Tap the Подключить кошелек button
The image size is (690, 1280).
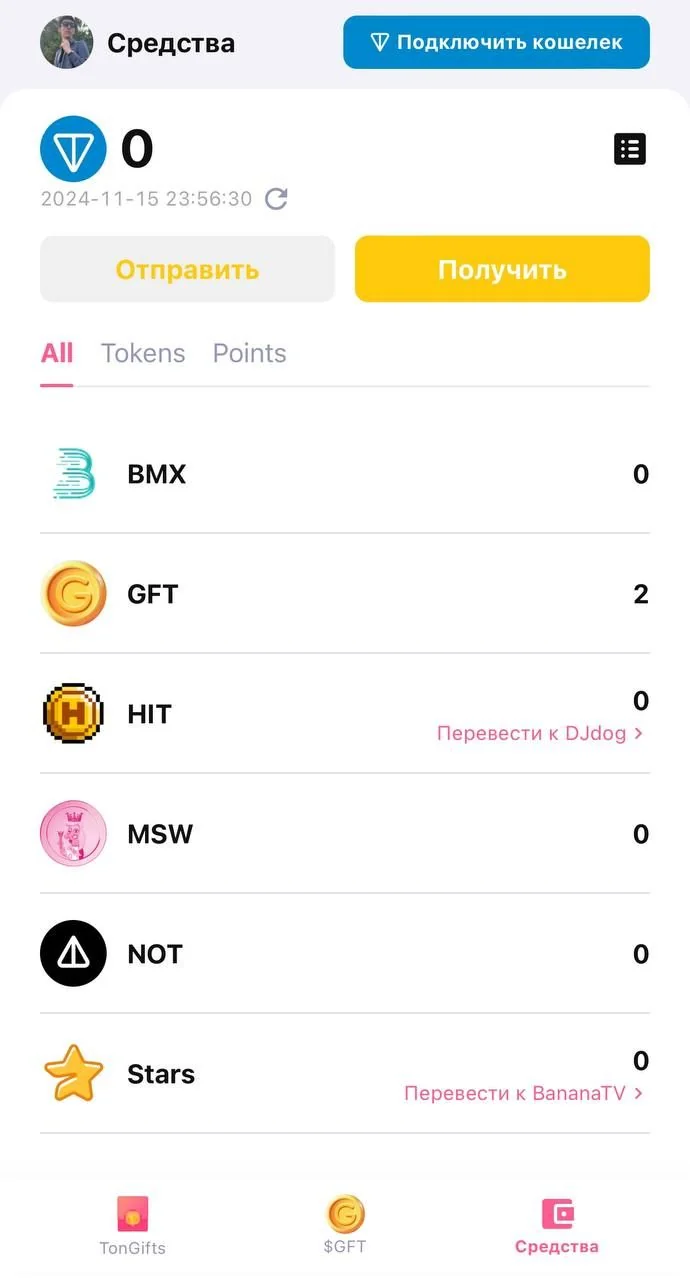click(496, 42)
